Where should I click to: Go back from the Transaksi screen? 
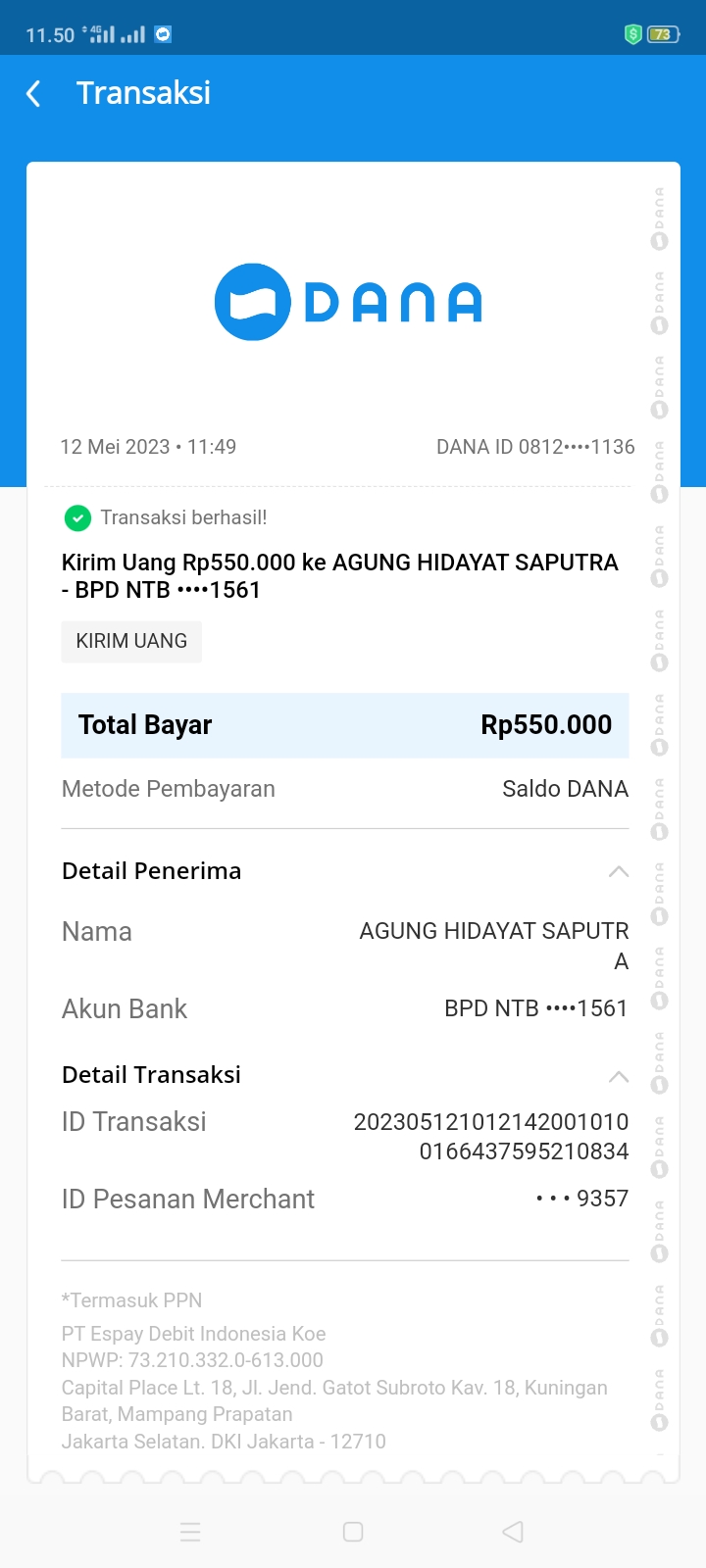(33, 94)
